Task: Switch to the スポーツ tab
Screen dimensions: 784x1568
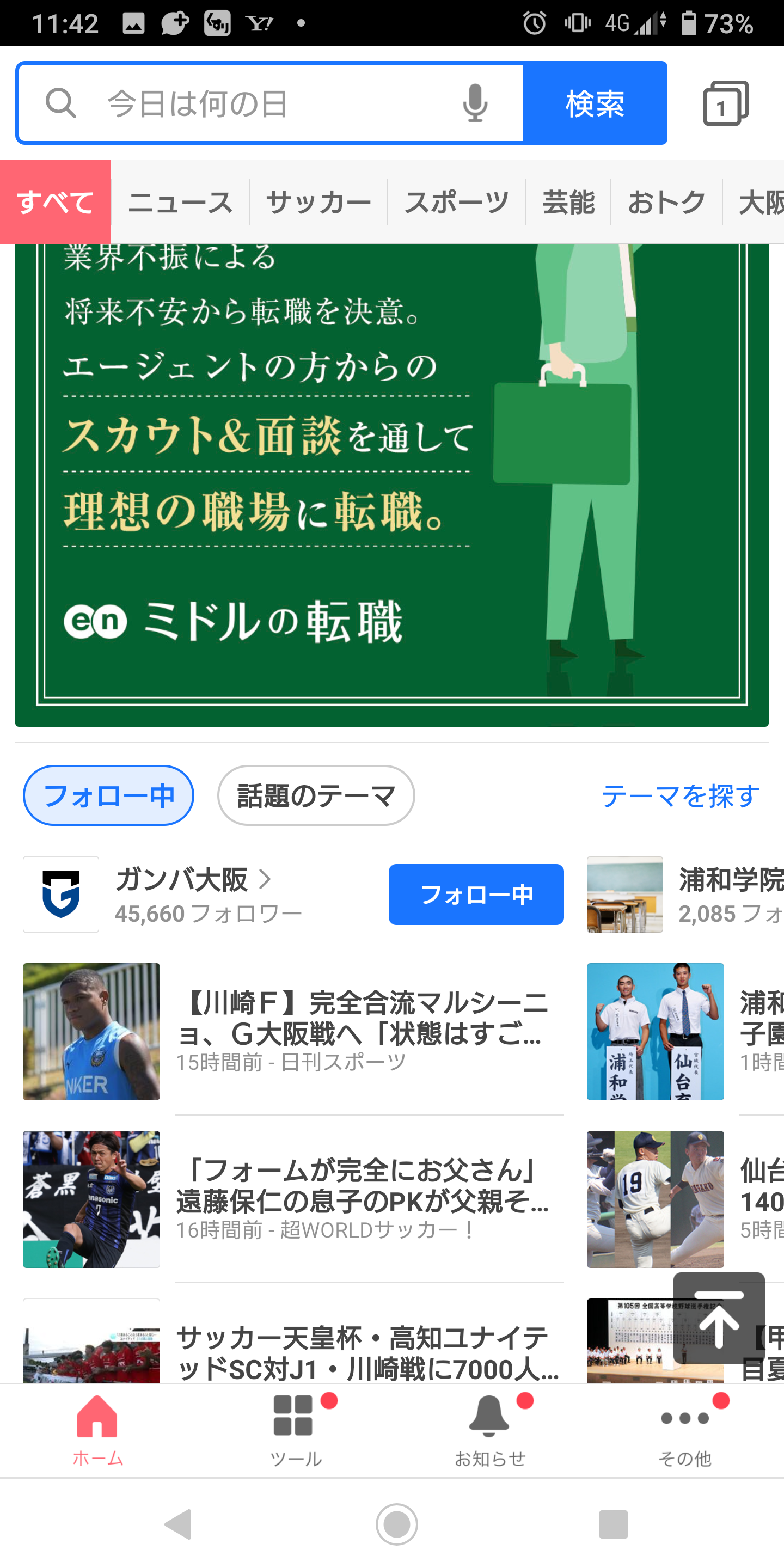Action: tap(457, 202)
